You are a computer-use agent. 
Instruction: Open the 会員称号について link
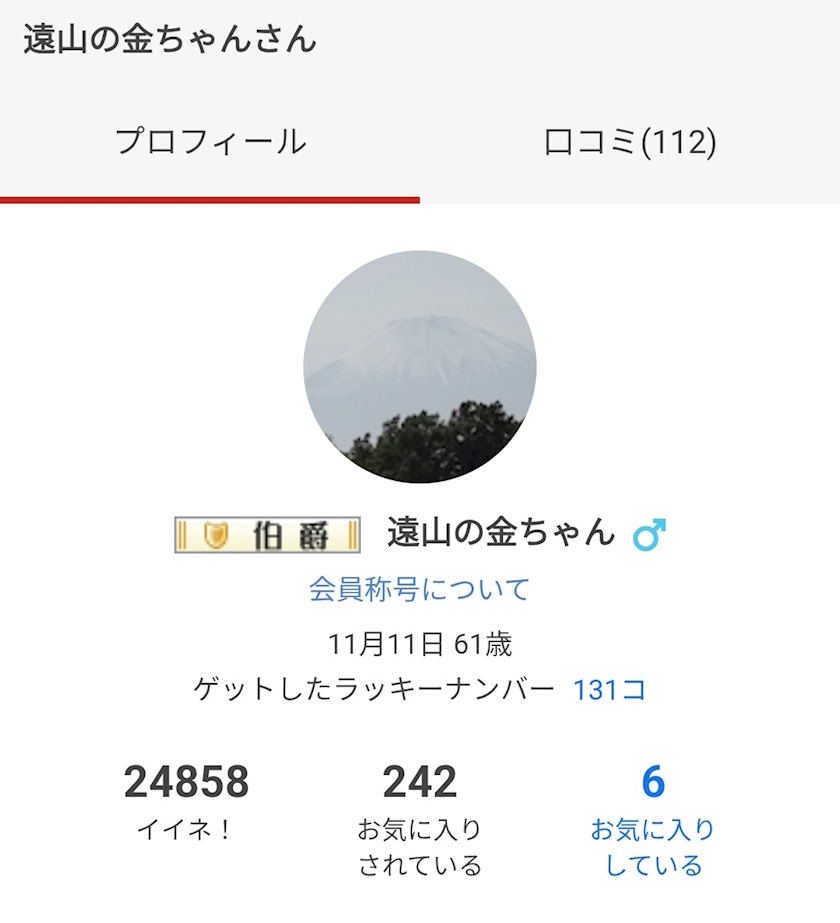tap(419, 589)
